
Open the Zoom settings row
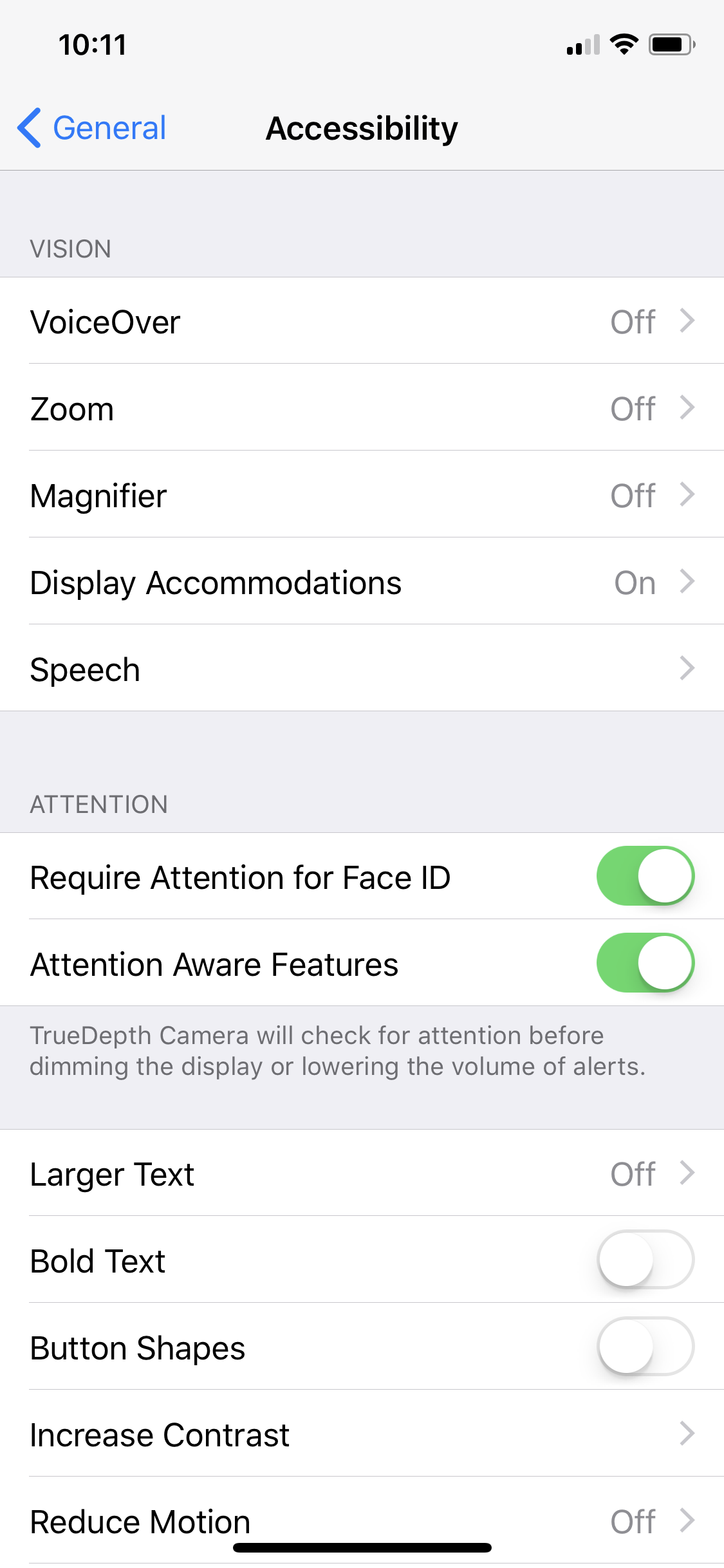[362, 407]
